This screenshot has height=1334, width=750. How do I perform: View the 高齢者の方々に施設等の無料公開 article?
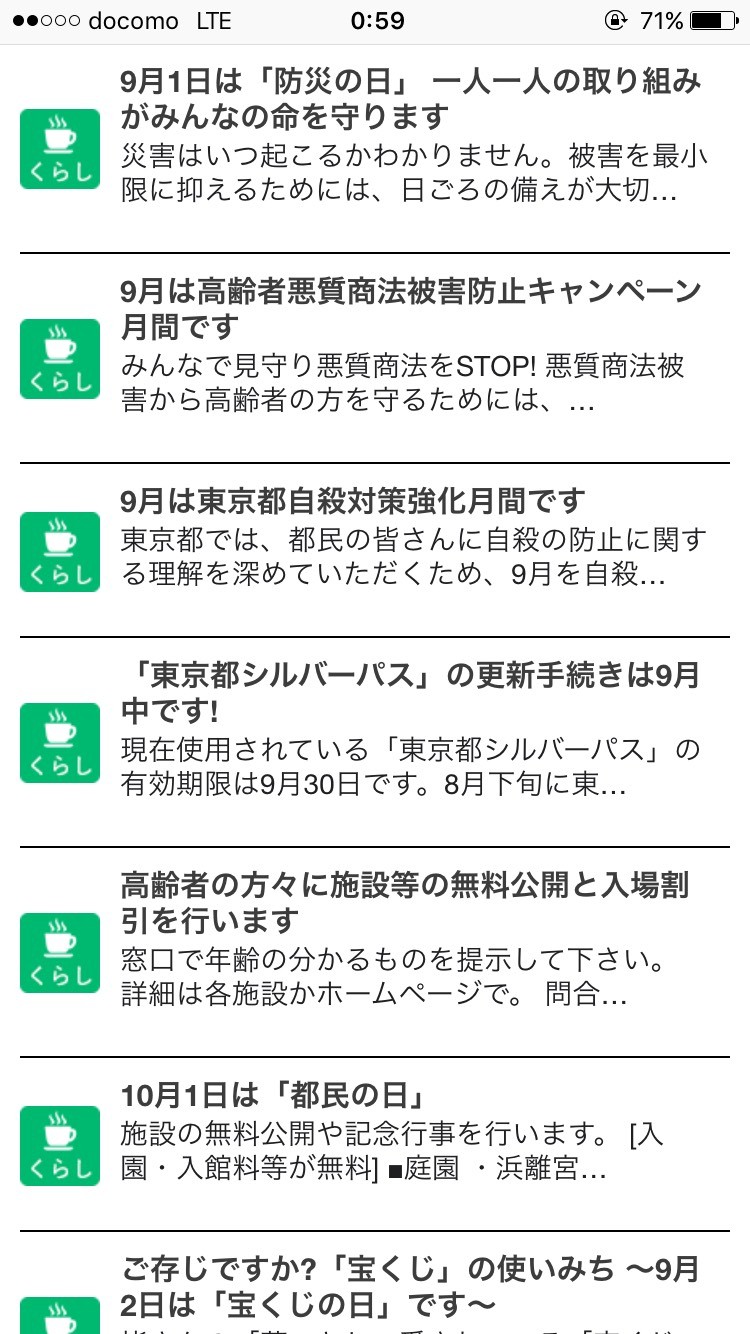(x=405, y=902)
